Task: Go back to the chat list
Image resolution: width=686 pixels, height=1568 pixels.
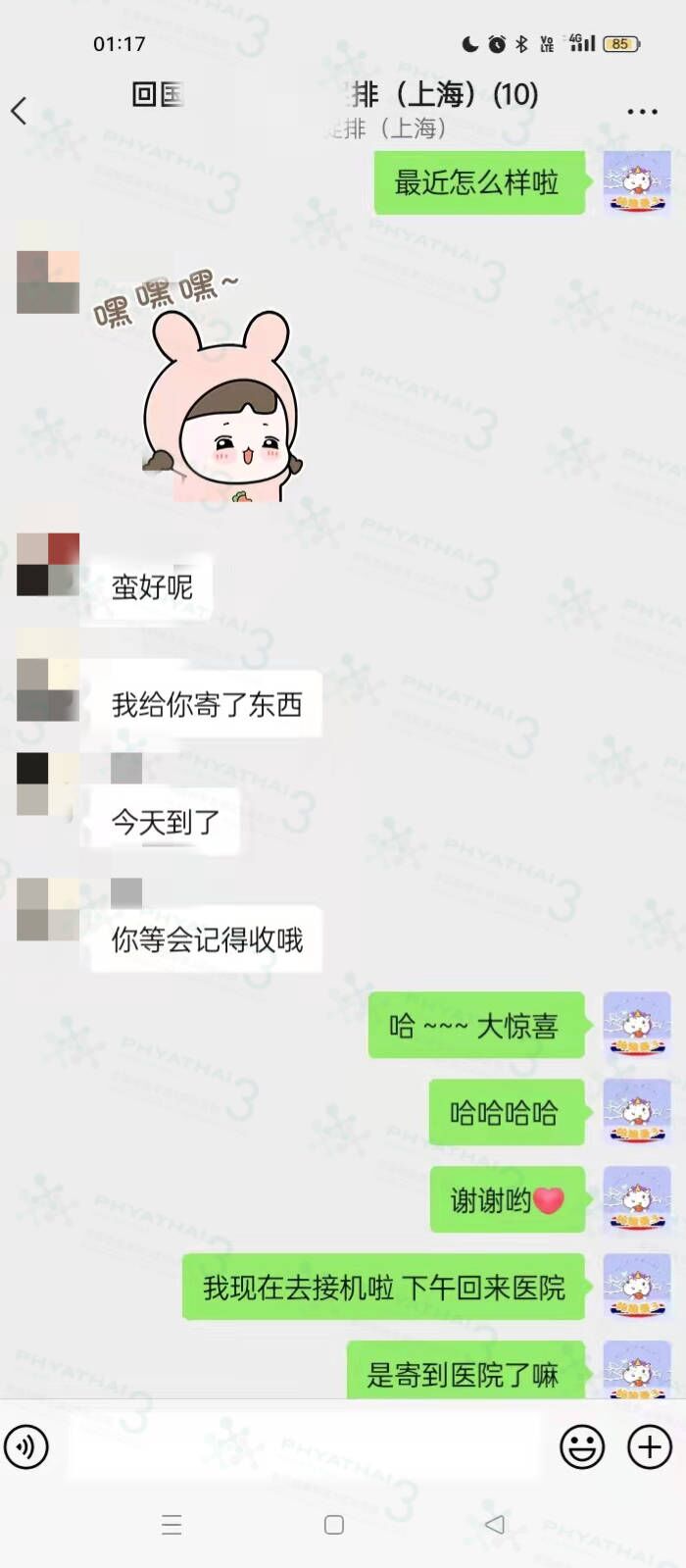Action: click(20, 111)
